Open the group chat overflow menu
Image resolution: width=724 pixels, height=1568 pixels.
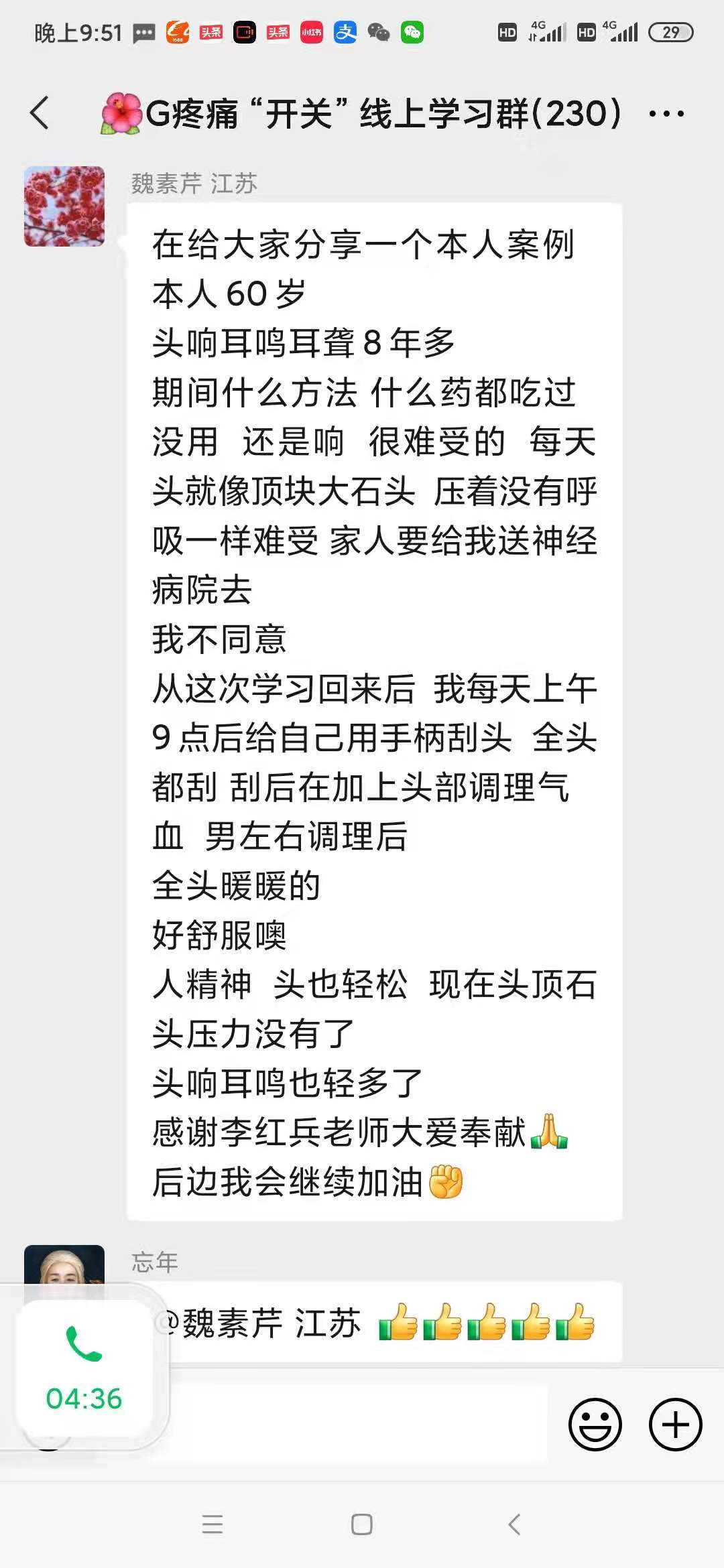pos(666,114)
